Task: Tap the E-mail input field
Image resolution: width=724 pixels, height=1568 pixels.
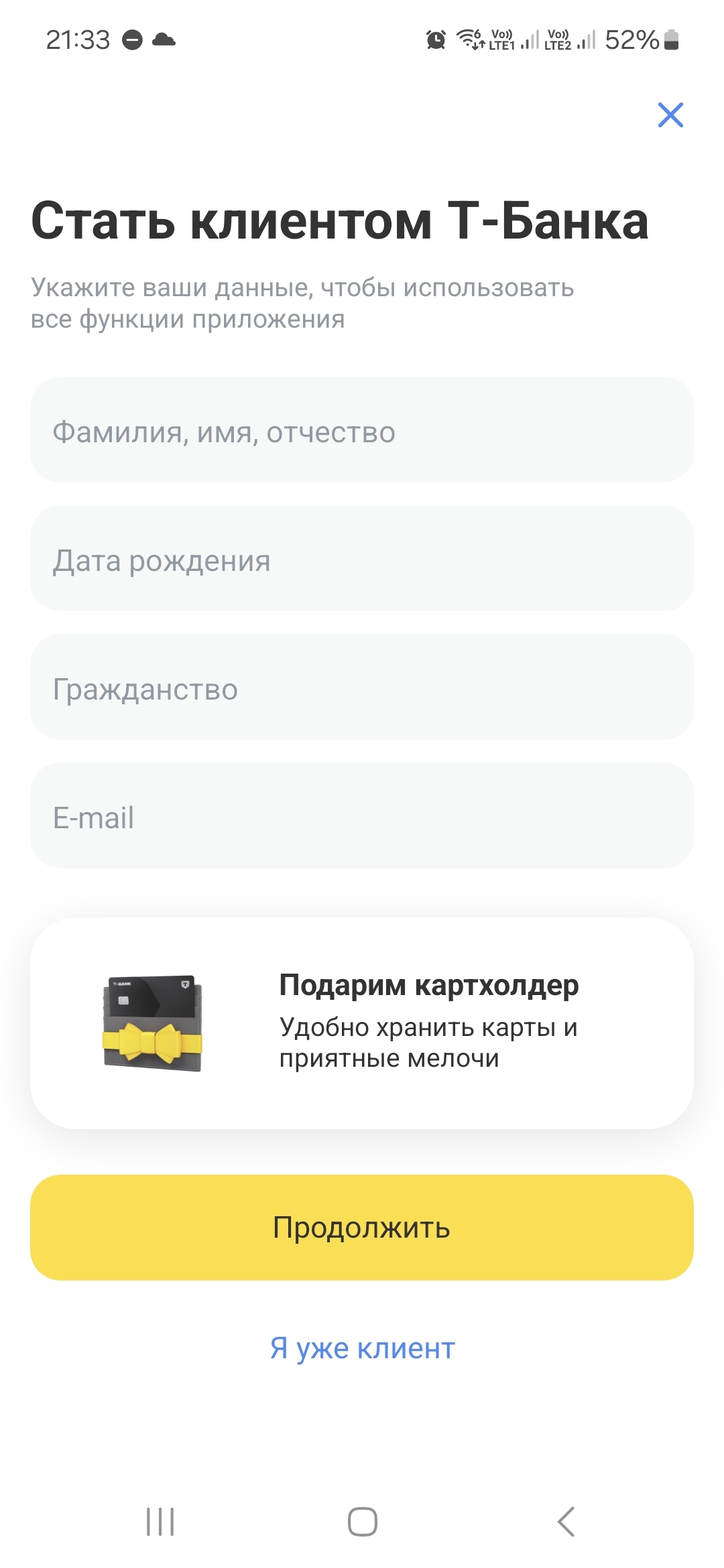Action: pyautogui.click(x=362, y=816)
